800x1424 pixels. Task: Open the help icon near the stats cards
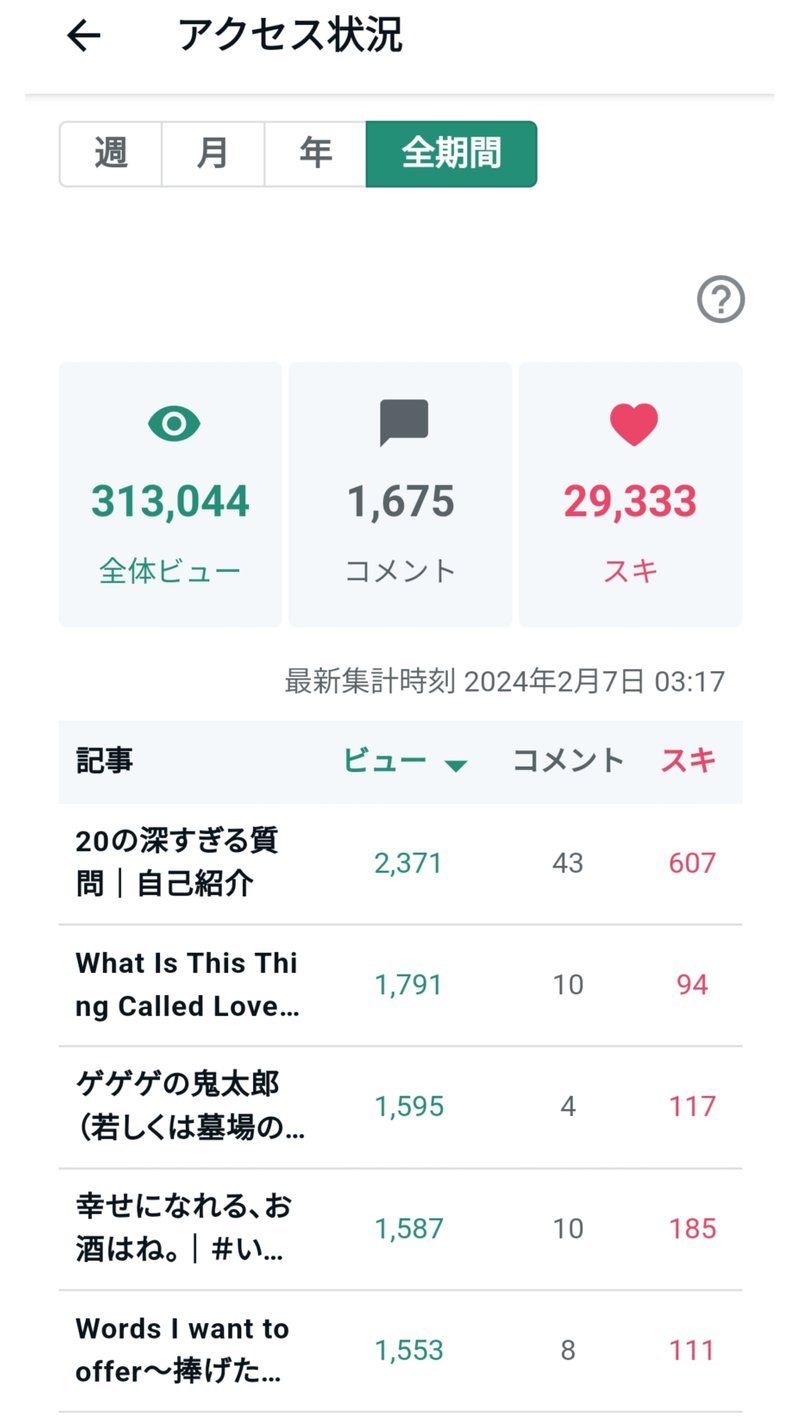(722, 299)
